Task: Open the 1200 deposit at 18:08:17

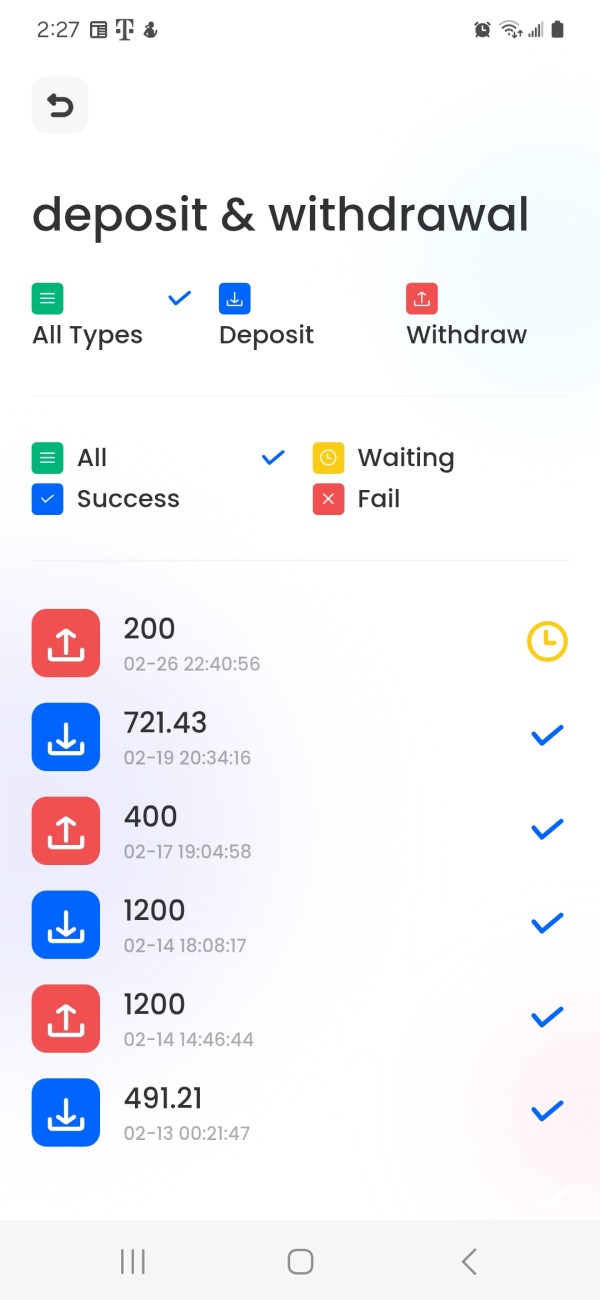Action: pos(300,925)
